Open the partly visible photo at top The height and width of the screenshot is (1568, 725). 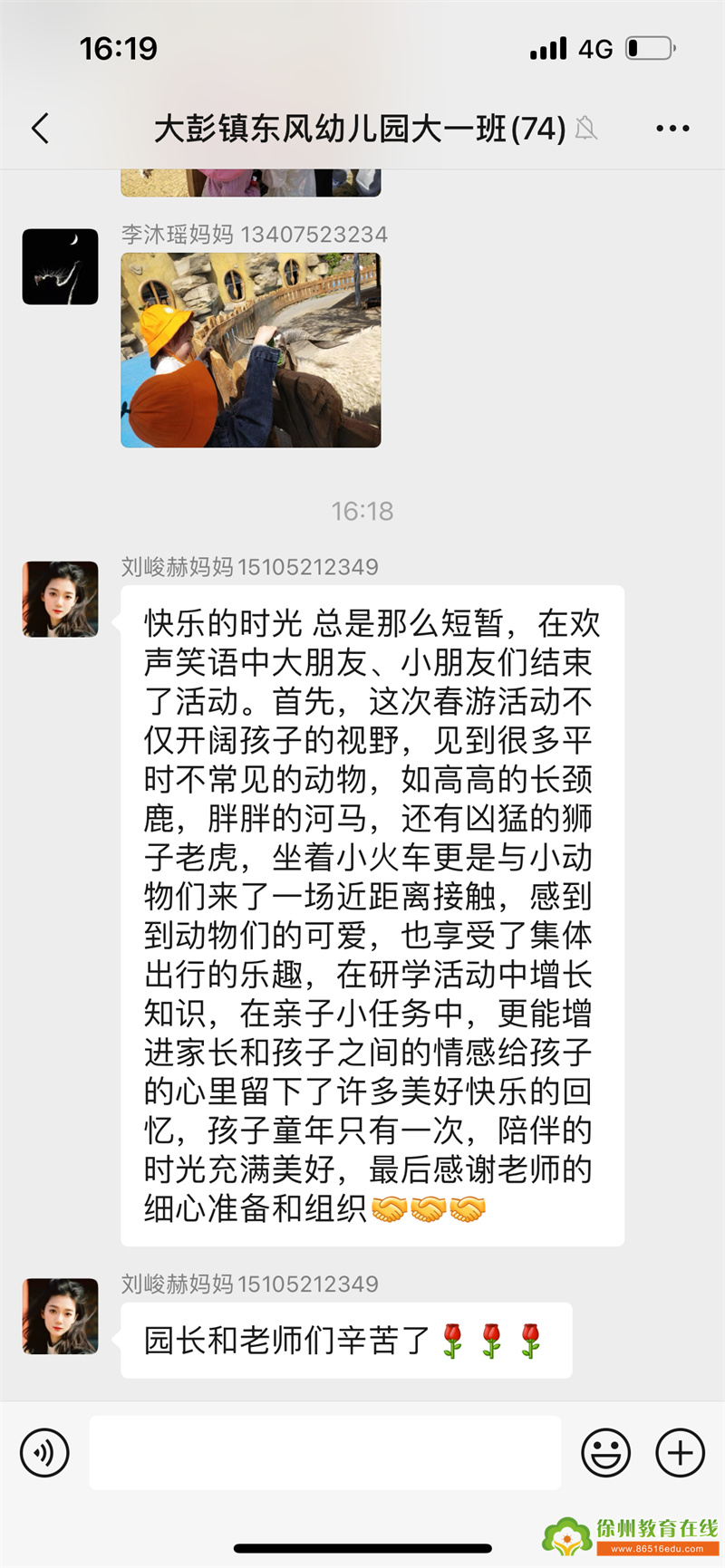click(251, 182)
